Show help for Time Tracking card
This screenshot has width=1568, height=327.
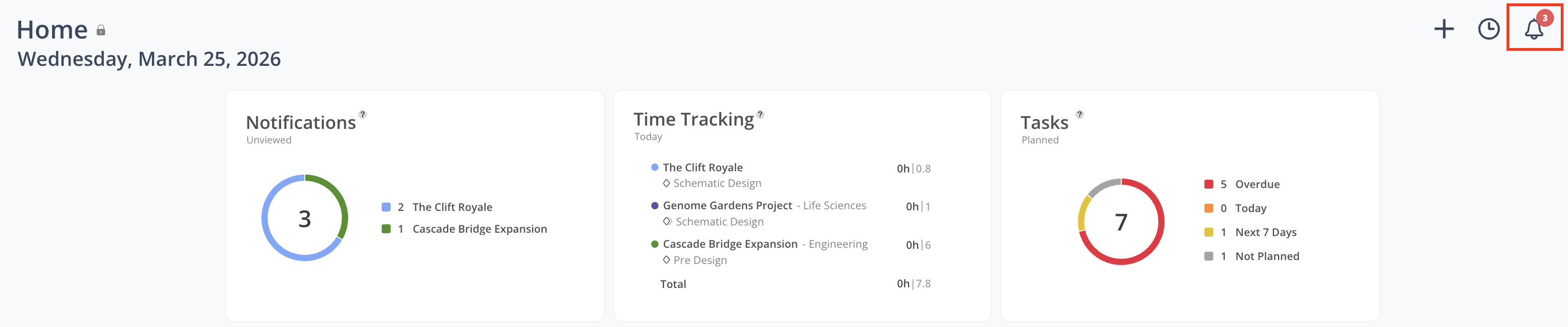pos(759,114)
